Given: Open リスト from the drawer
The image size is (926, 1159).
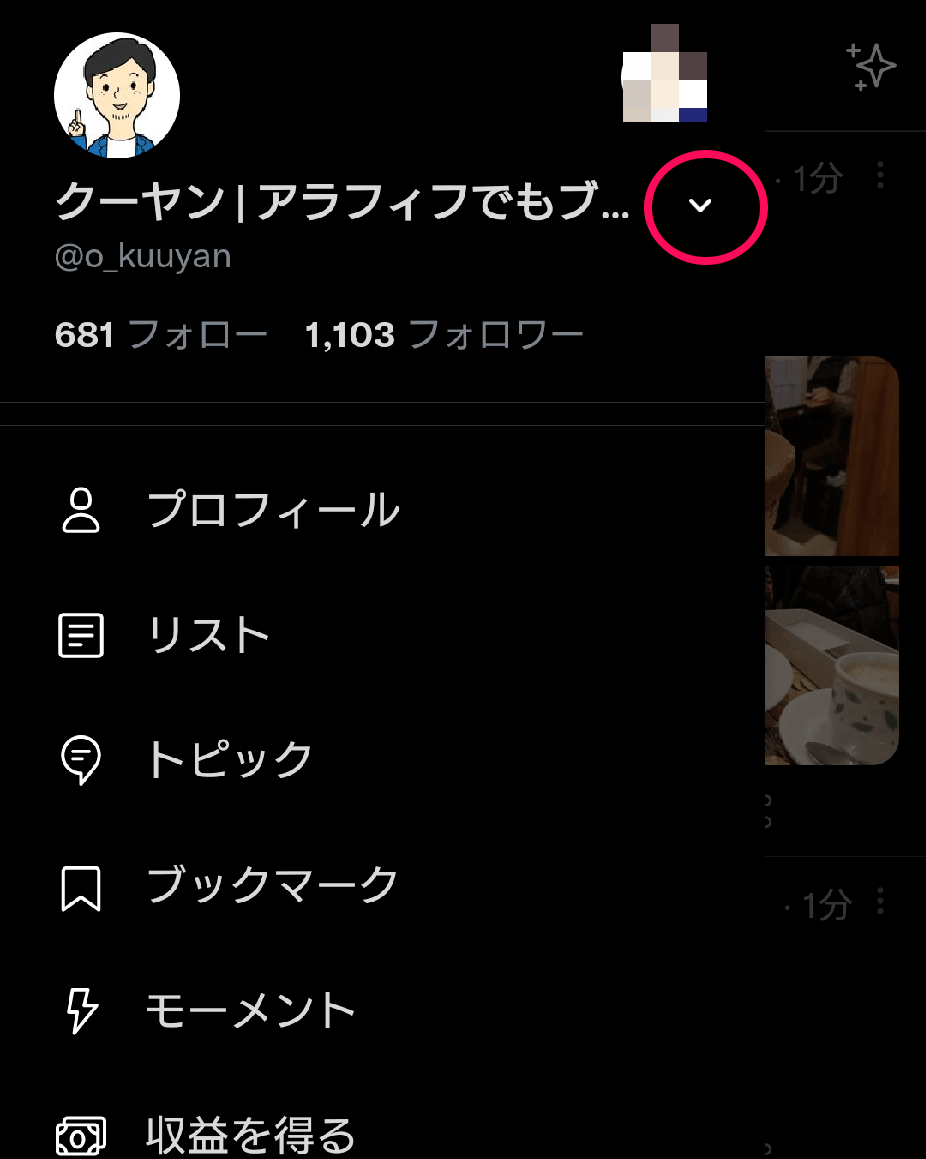Looking at the screenshot, I should (208, 636).
